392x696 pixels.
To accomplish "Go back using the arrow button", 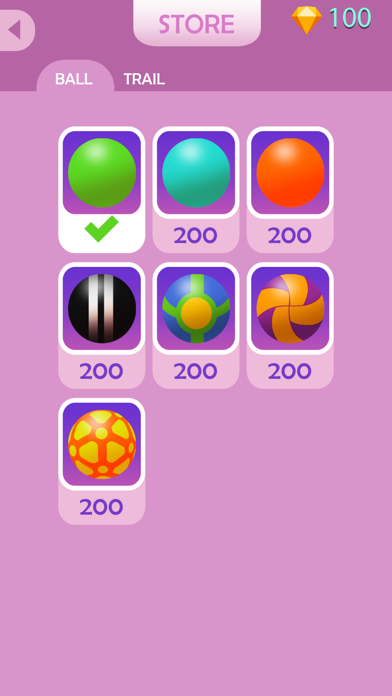I will coord(16,30).
